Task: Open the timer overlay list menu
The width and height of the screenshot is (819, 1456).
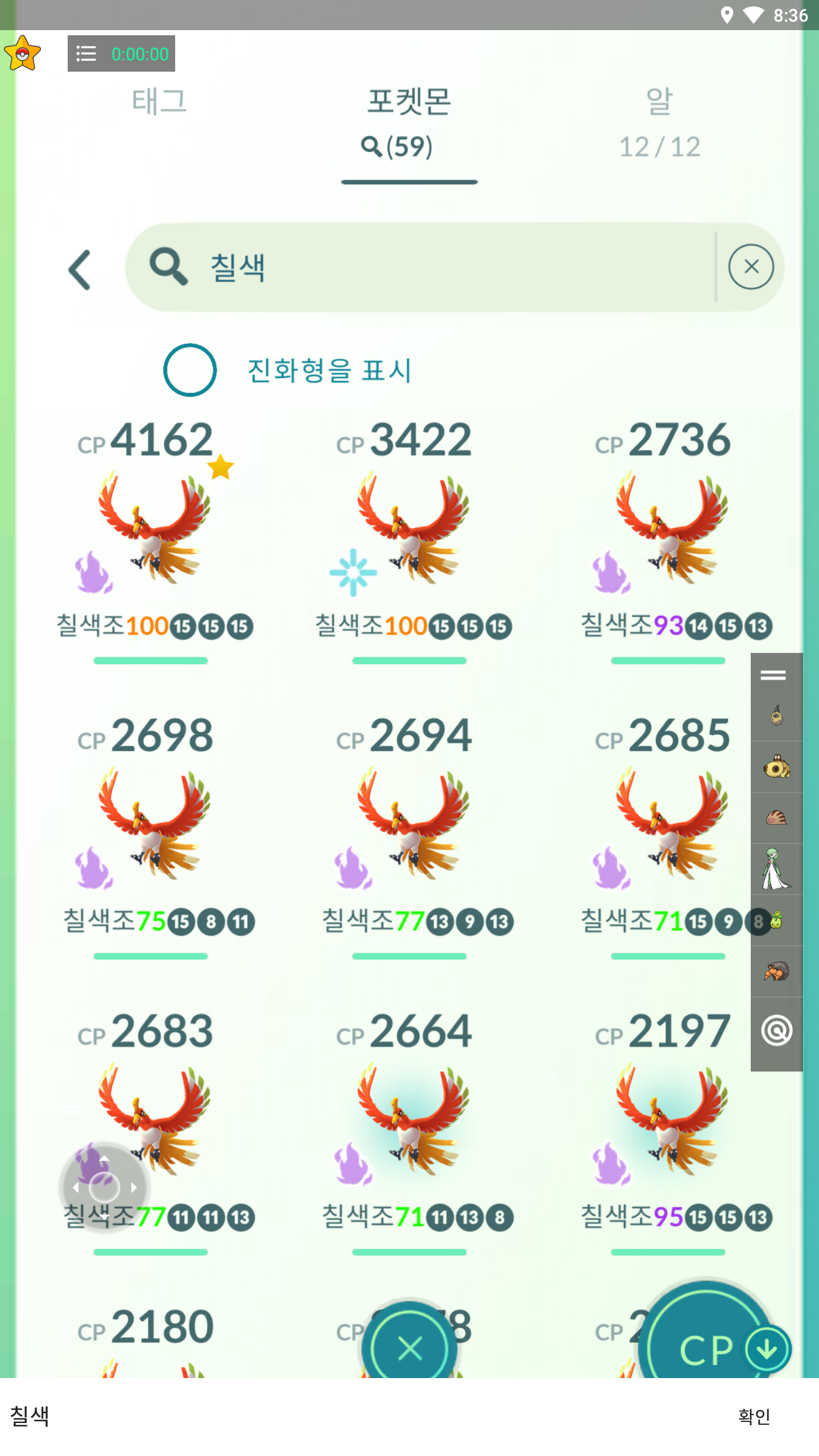Action: pyautogui.click(x=86, y=54)
